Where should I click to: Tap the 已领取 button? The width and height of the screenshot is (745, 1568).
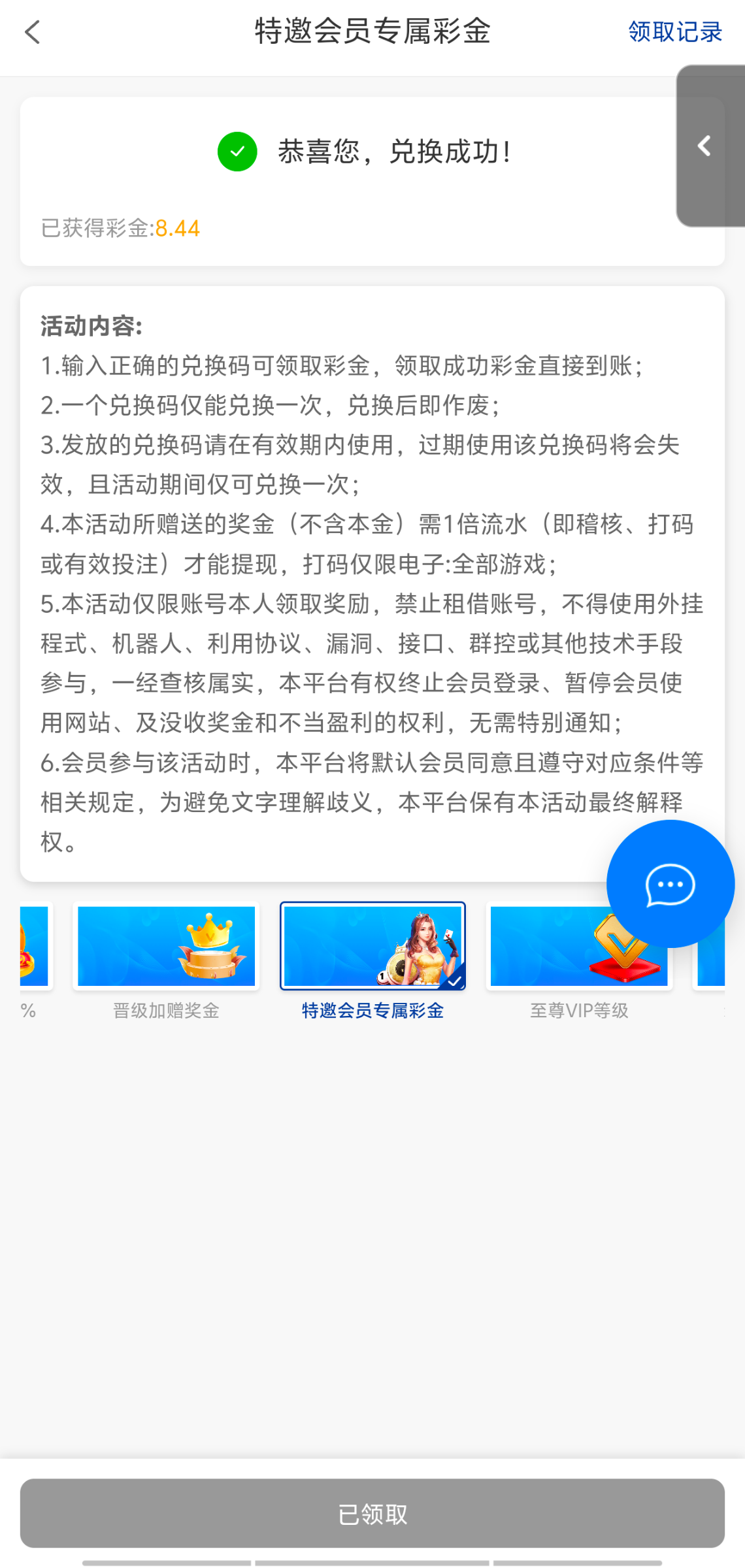pos(372,1513)
